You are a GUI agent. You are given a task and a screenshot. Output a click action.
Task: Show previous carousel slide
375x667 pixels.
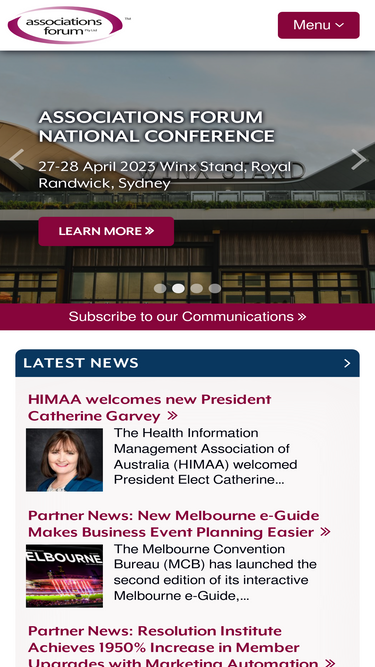(x=16, y=160)
